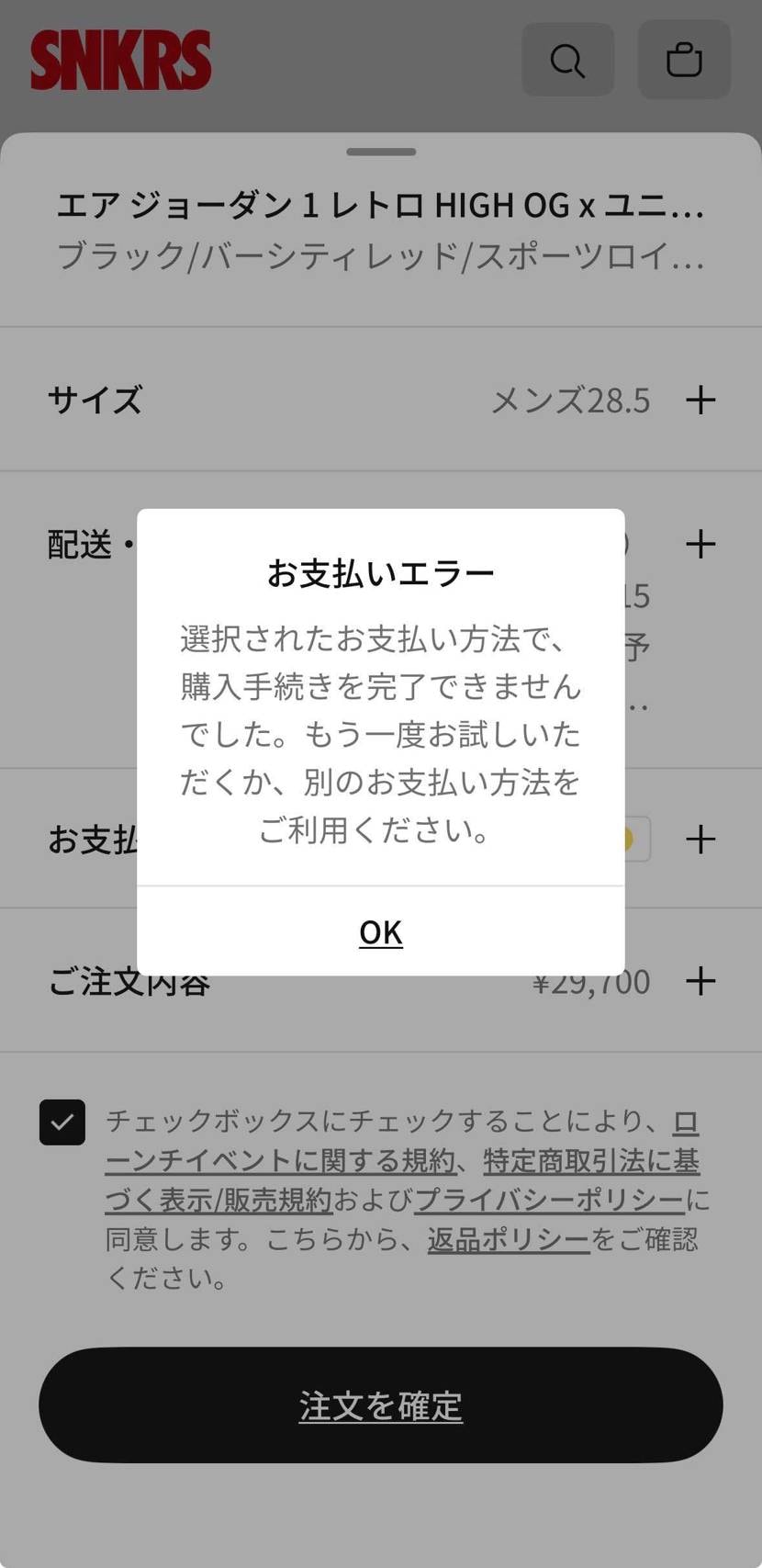Select the magnifying glass in the header
The image size is (762, 1568).
[566, 60]
